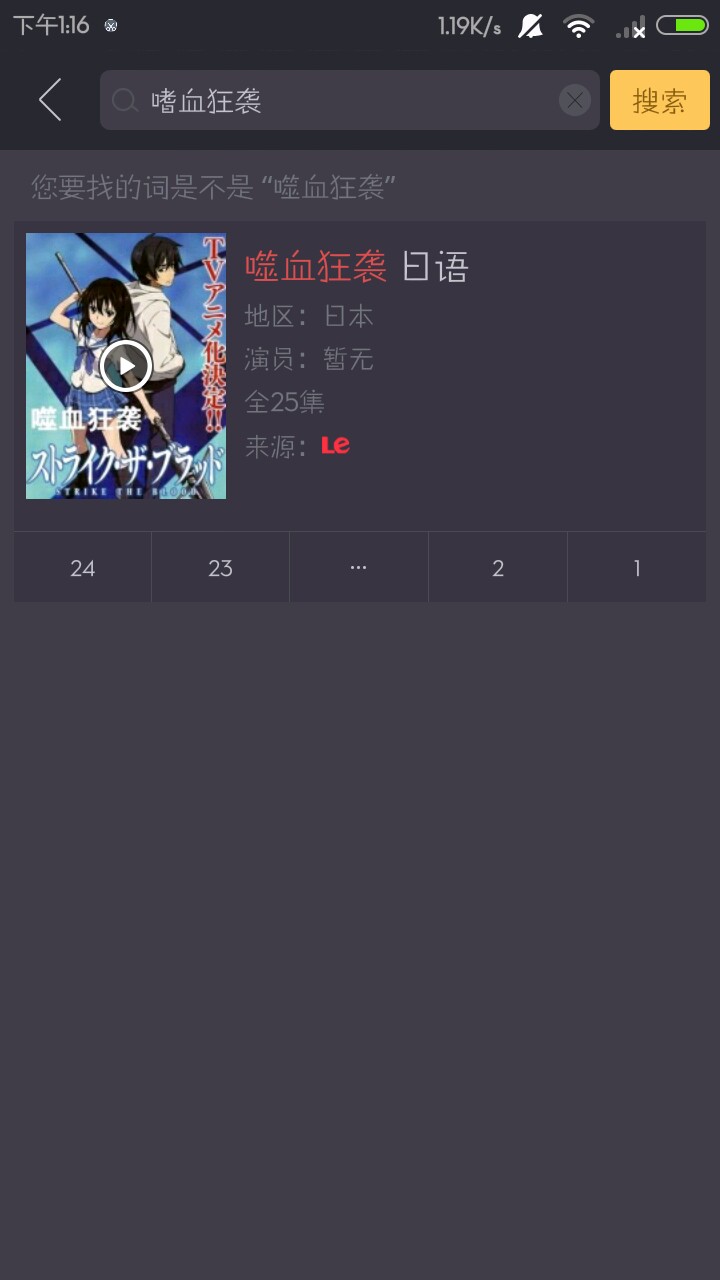The width and height of the screenshot is (720, 1280).
Task: Select episode 23
Action: (221, 568)
